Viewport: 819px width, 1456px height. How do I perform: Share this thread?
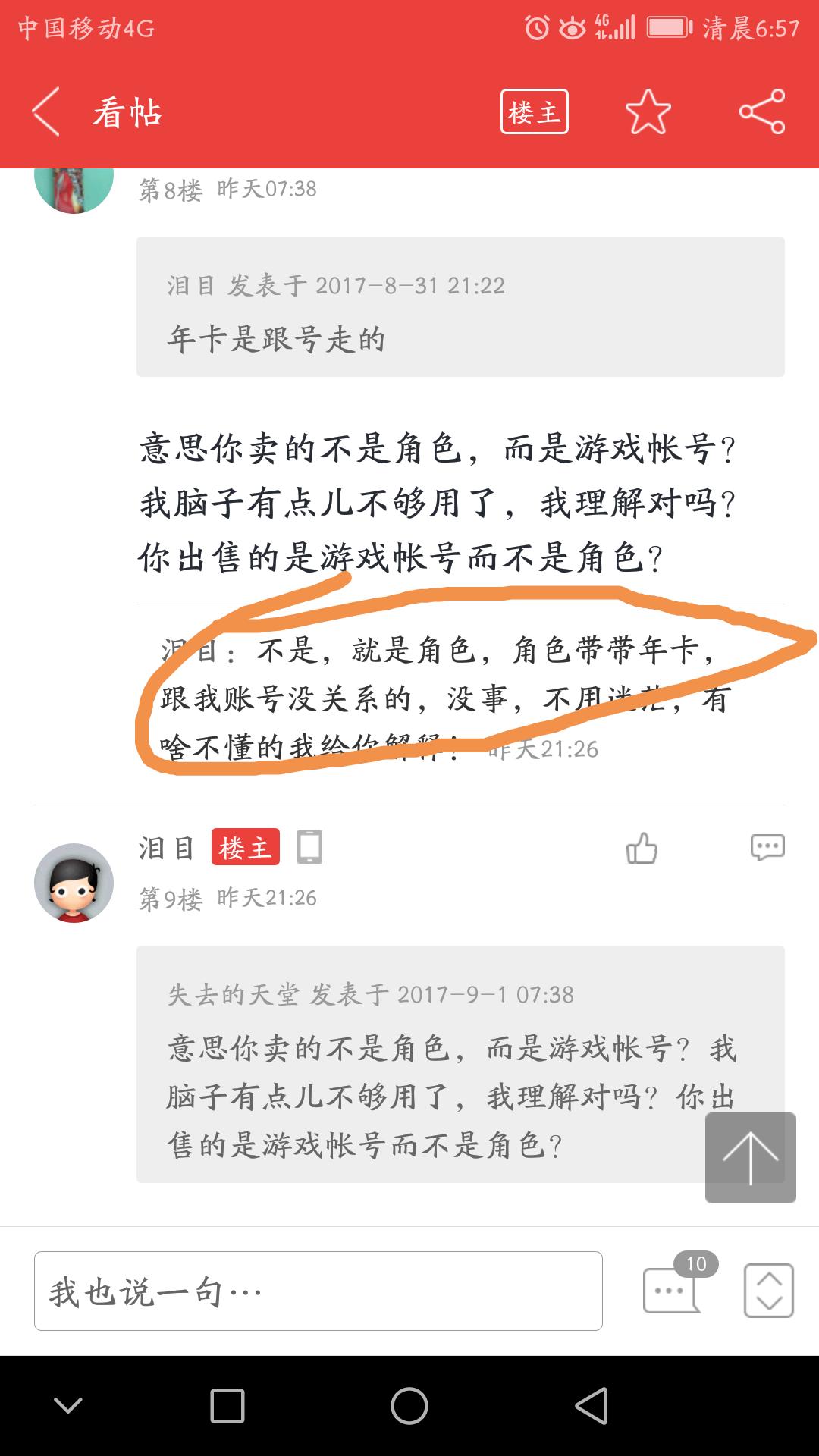[x=761, y=112]
